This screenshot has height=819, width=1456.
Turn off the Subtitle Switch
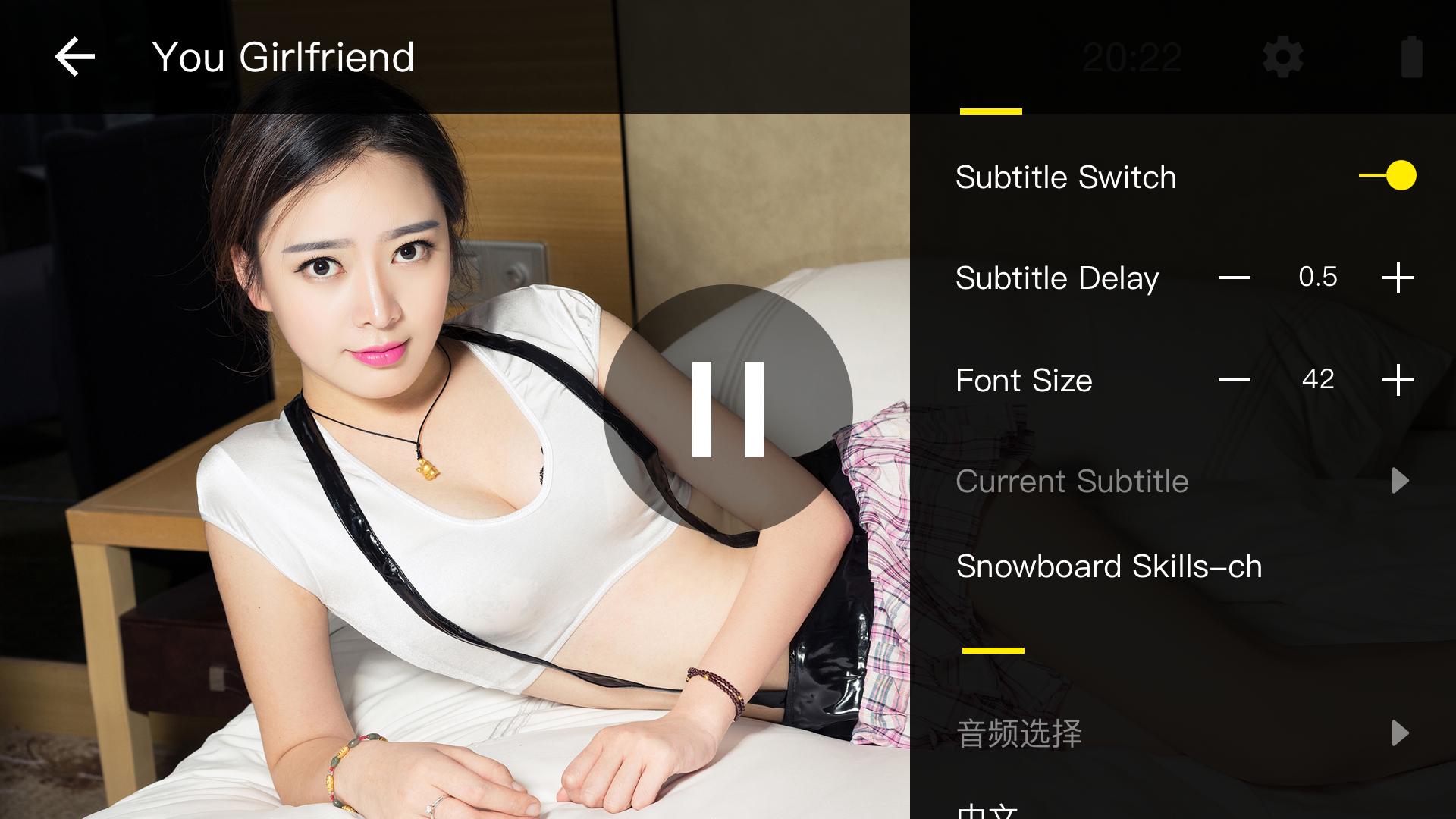pos(1389,176)
